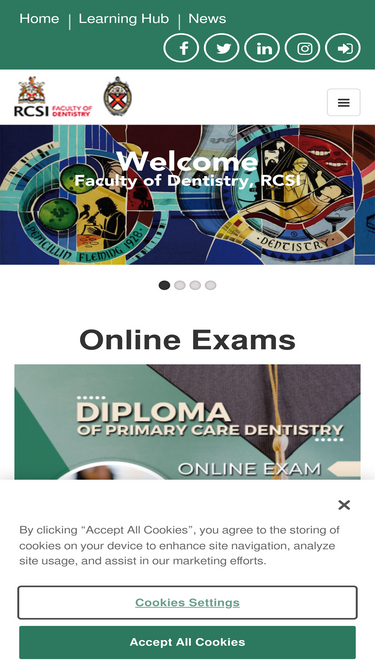Open the Learning Hub link
This screenshot has width=375, height=667.
(x=124, y=19)
